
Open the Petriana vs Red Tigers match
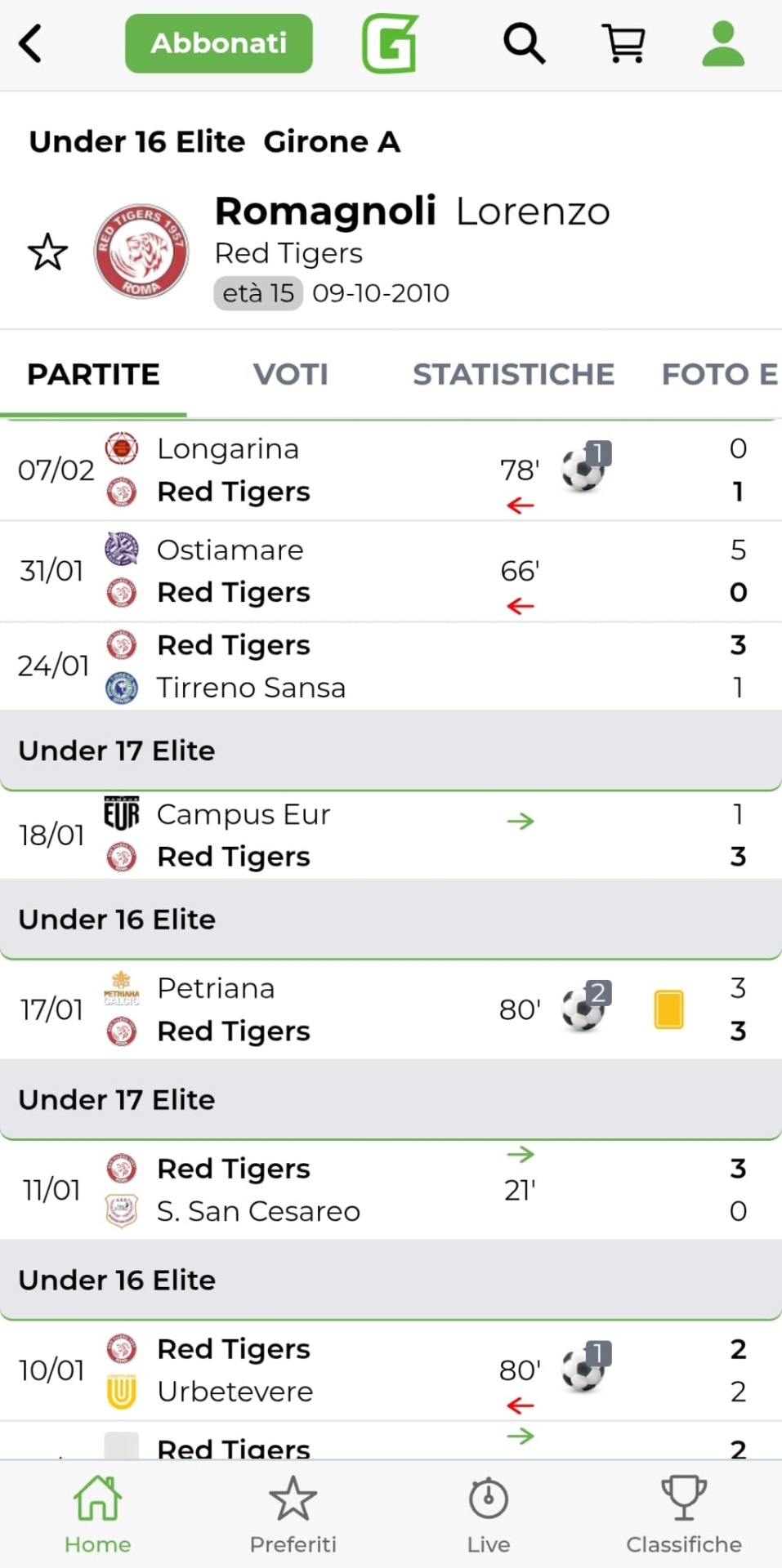pyautogui.click(x=327, y=1009)
